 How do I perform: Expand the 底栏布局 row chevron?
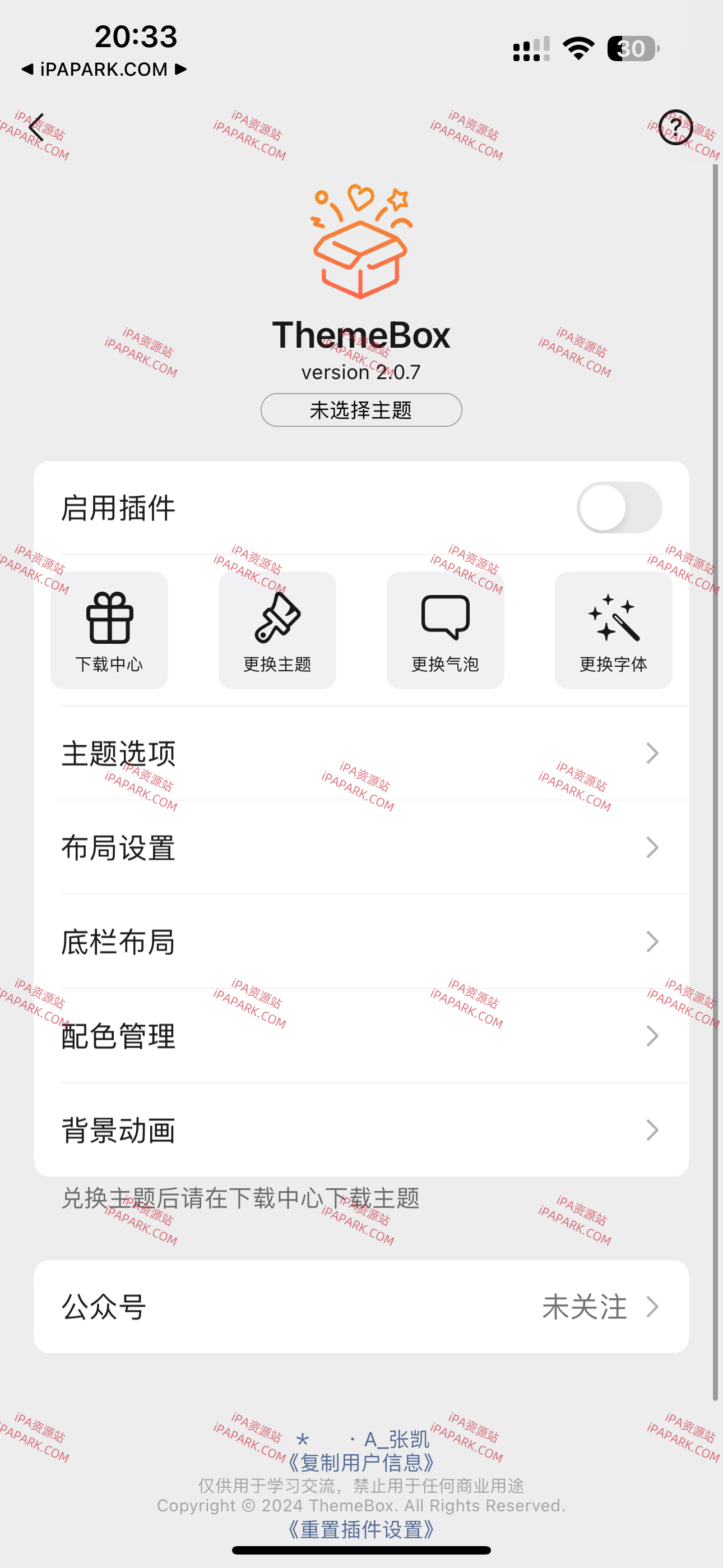pos(361,942)
